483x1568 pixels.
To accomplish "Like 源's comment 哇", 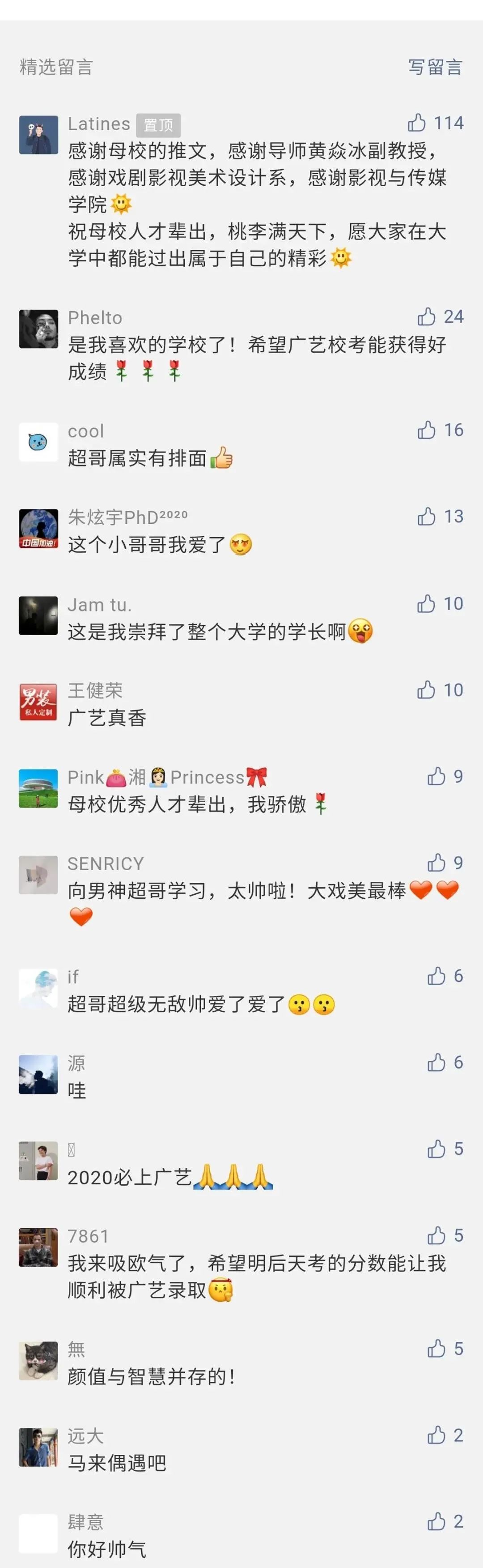I will 437,1063.
